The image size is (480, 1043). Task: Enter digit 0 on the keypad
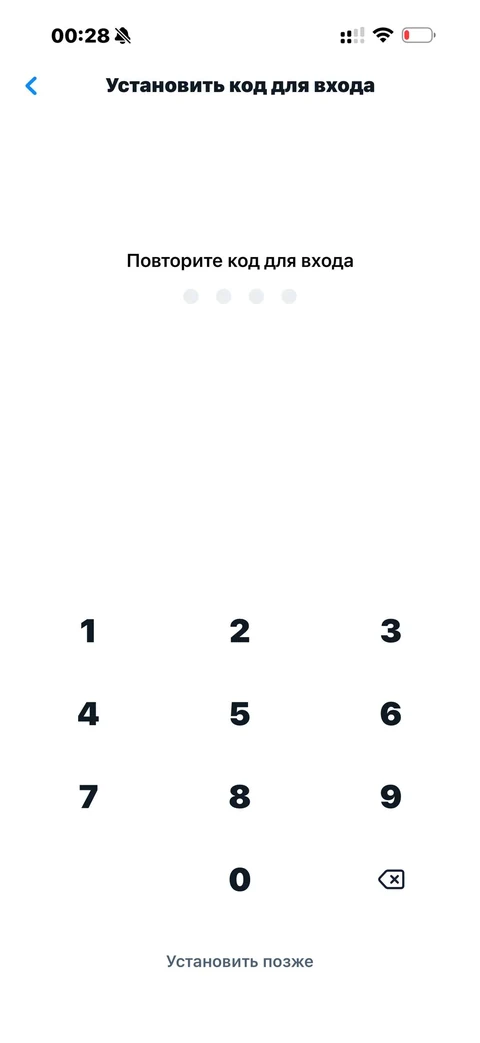pyautogui.click(x=239, y=880)
